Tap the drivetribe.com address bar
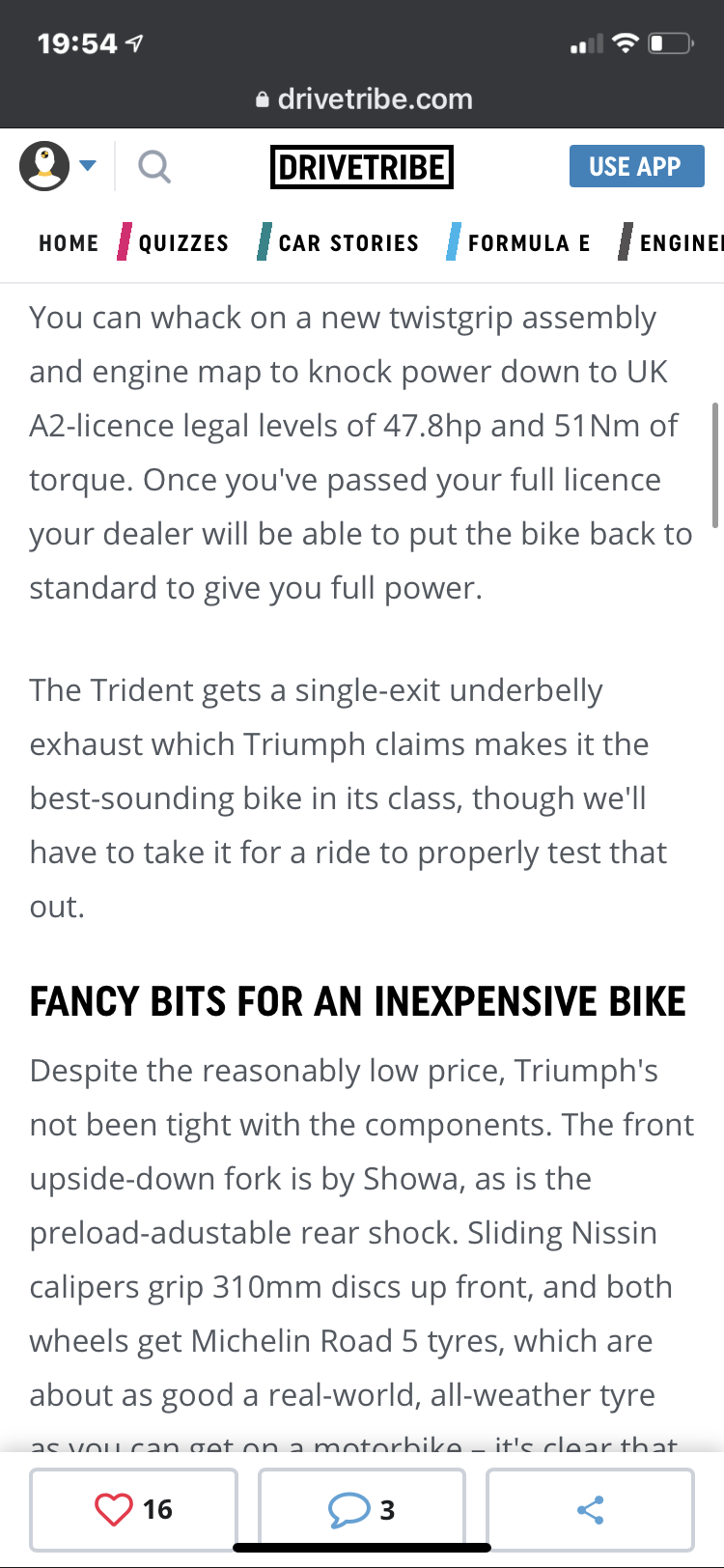The image size is (724, 1568). pyautogui.click(x=363, y=98)
